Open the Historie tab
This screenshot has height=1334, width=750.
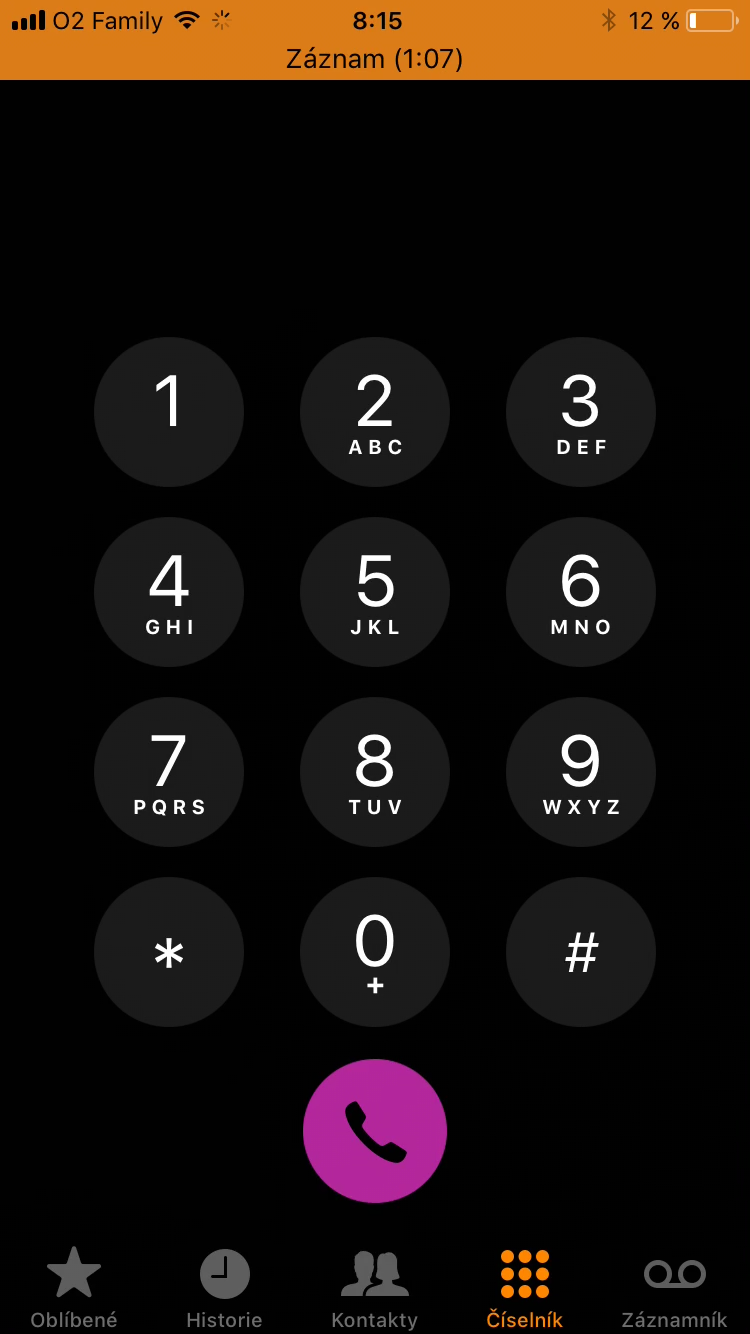224,1288
